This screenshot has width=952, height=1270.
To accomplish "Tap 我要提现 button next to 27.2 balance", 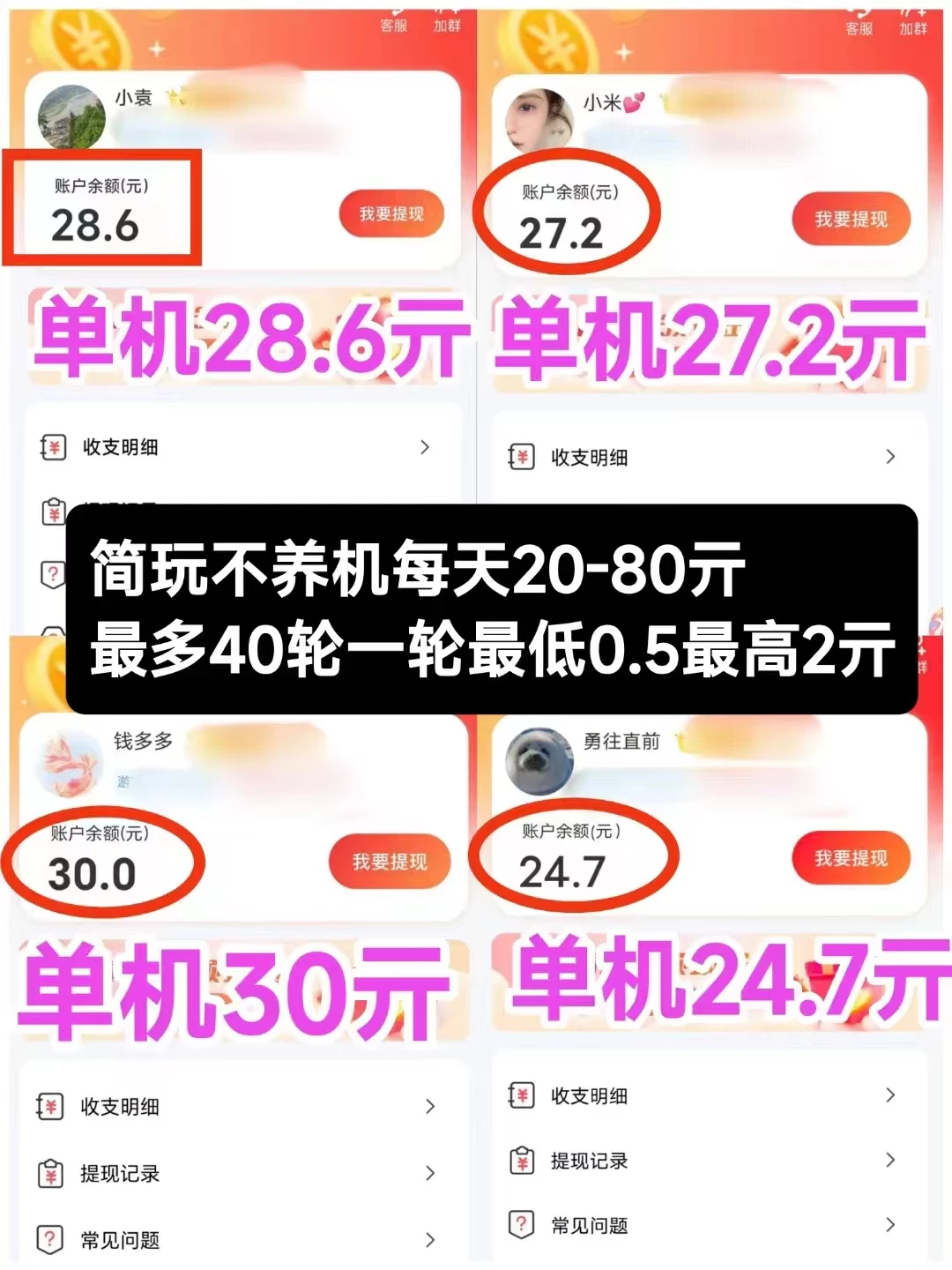I will coord(851,220).
